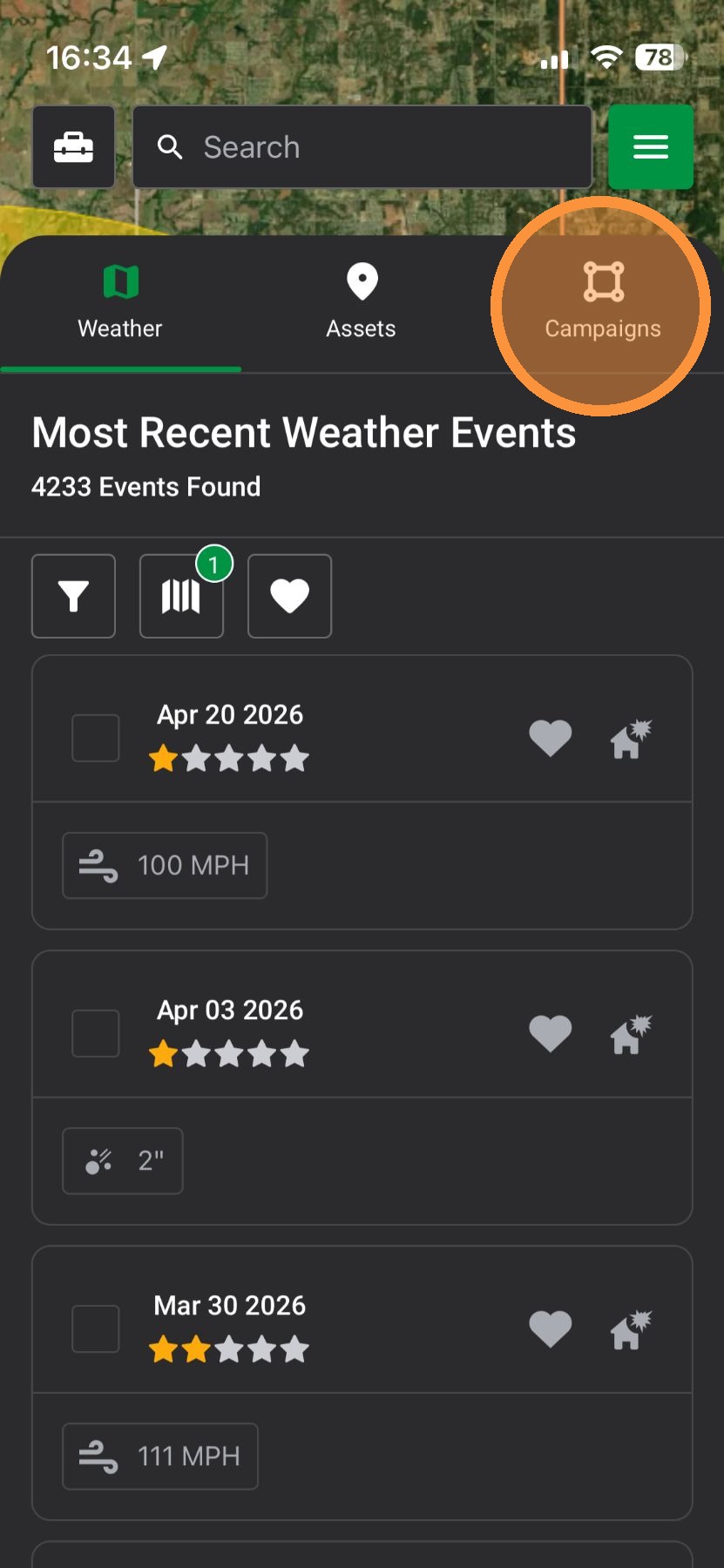Favorite the Mar 30 2026 event

(x=551, y=1329)
